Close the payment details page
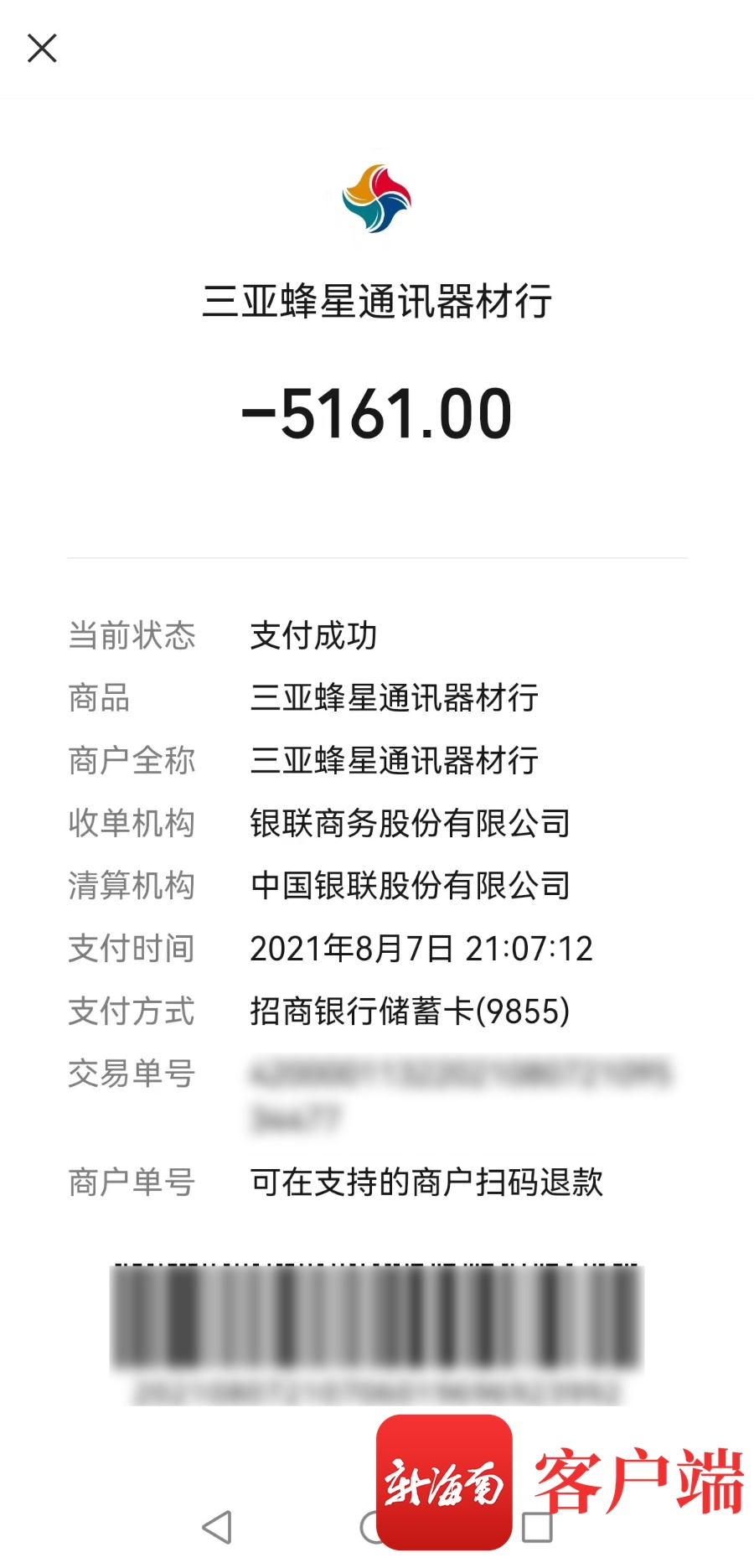 tap(42, 49)
